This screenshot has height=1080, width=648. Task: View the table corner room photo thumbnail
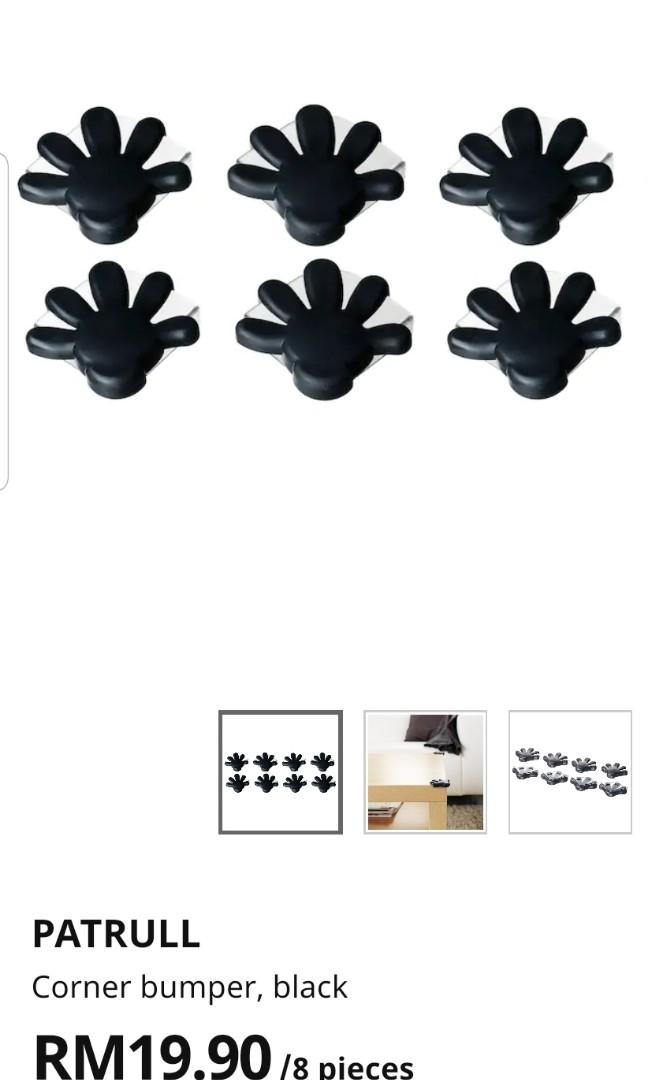tap(425, 772)
